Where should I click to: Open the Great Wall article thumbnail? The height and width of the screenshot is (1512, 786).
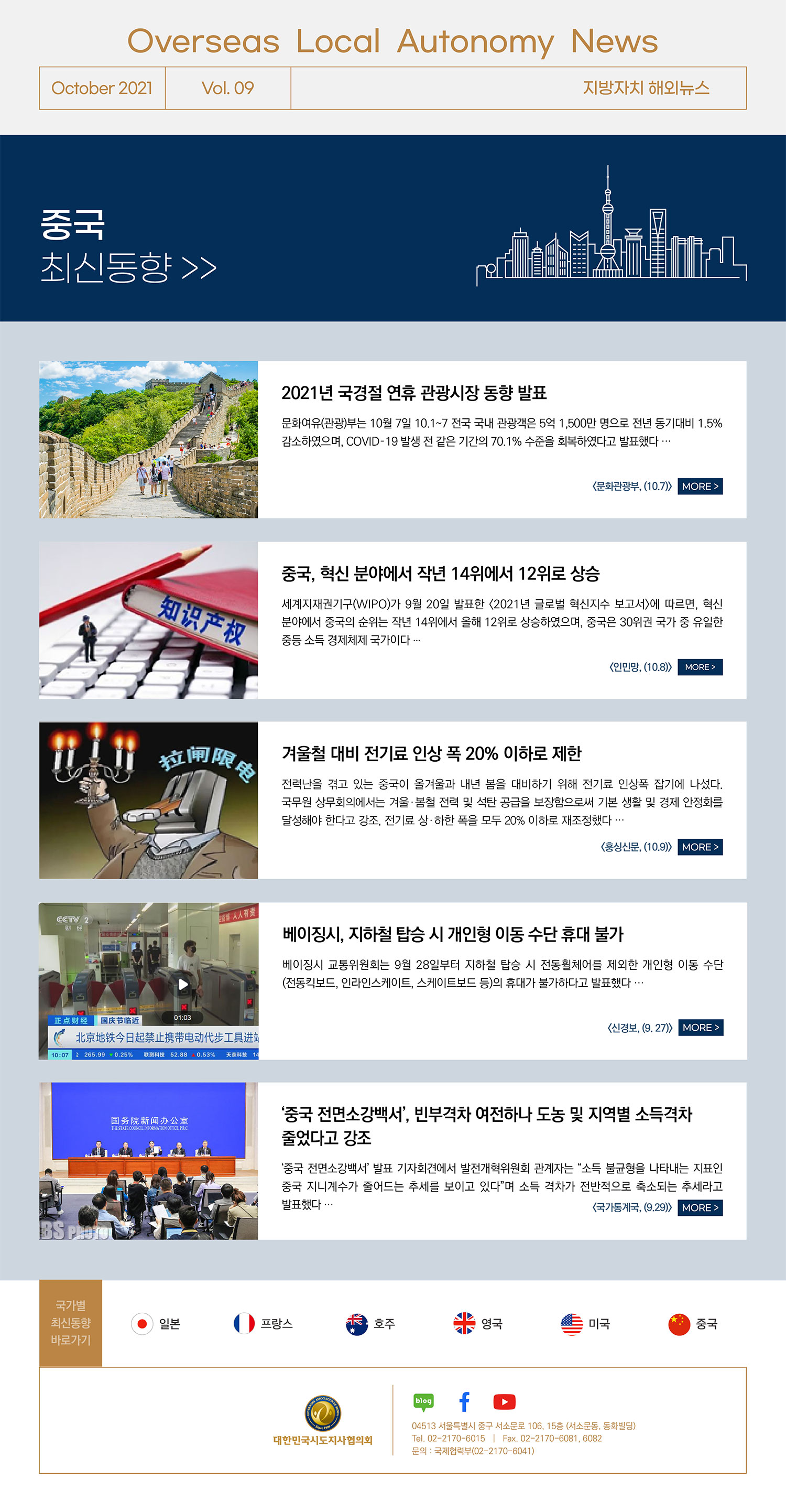coord(148,439)
